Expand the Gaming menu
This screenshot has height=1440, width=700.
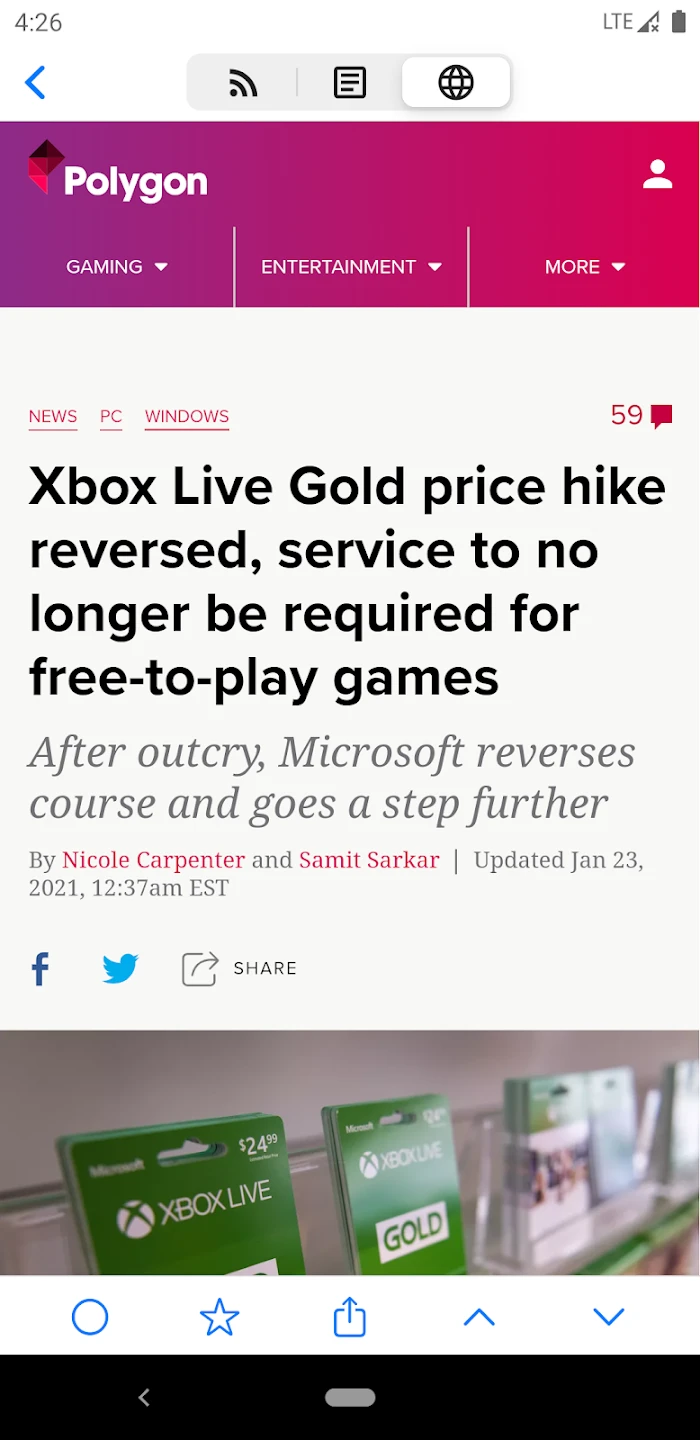coord(117,267)
